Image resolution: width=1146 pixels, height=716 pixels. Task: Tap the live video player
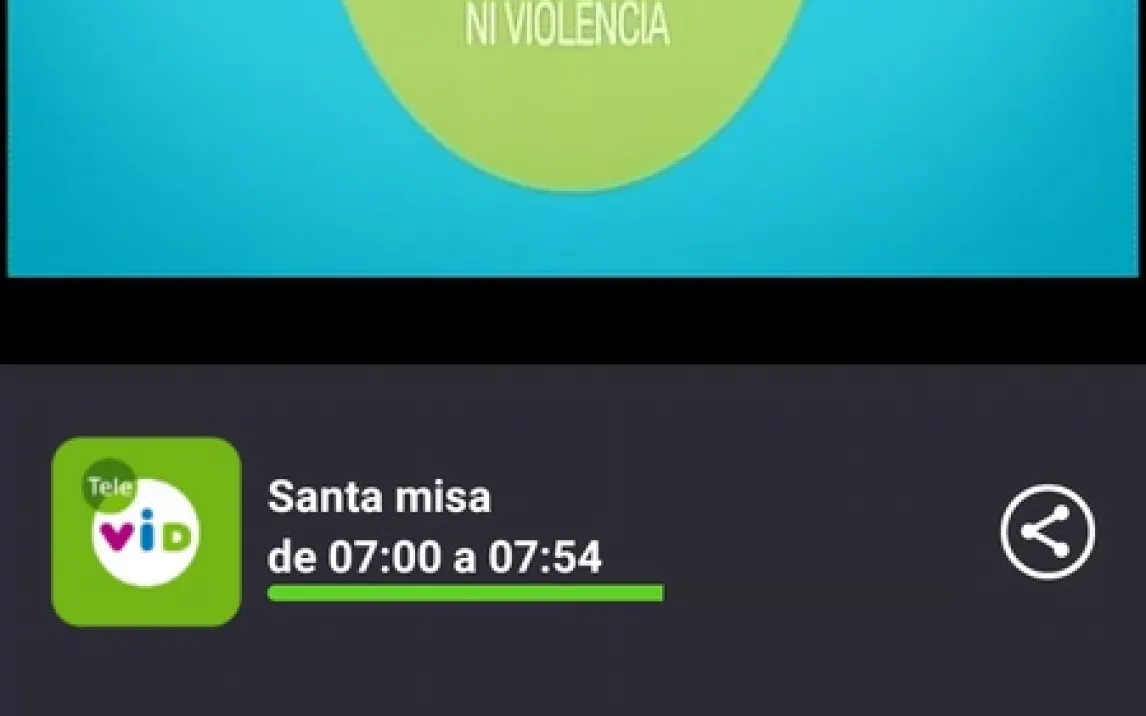click(x=573, y=140)
